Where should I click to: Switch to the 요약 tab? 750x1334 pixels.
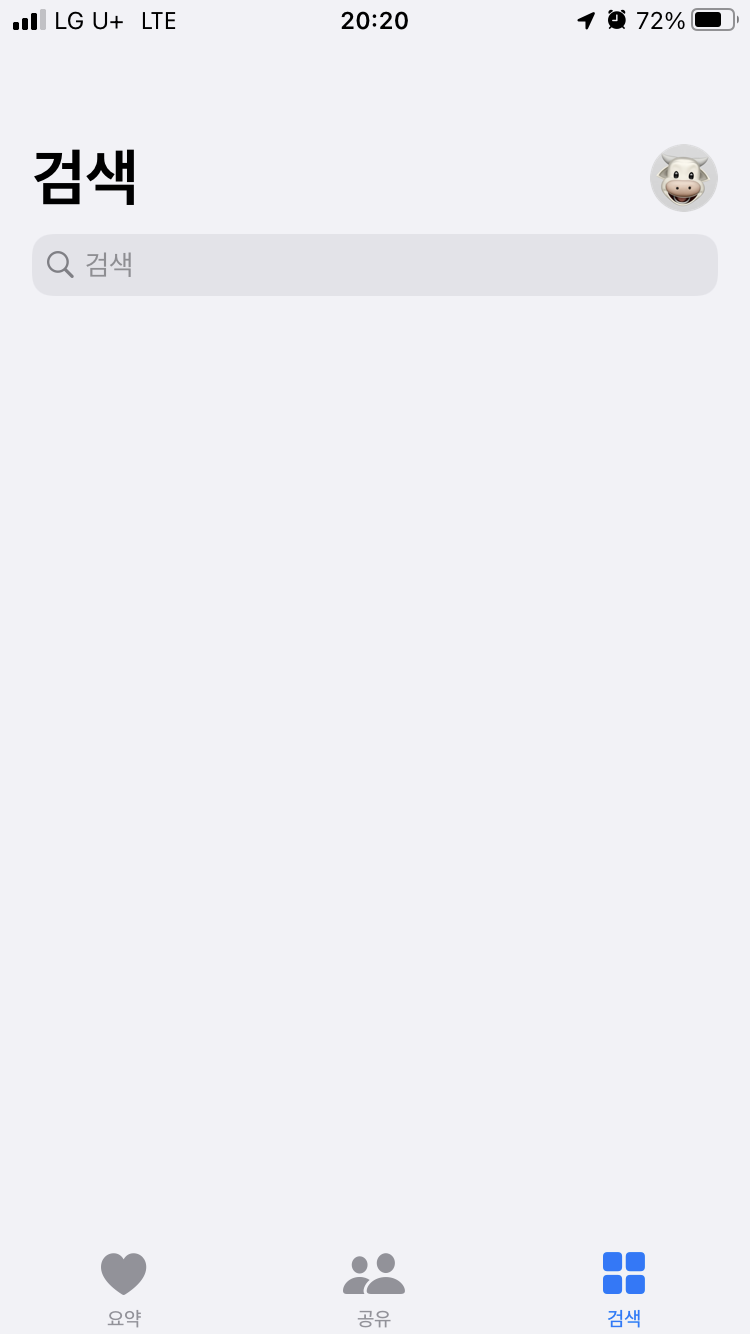[124, 1288]
